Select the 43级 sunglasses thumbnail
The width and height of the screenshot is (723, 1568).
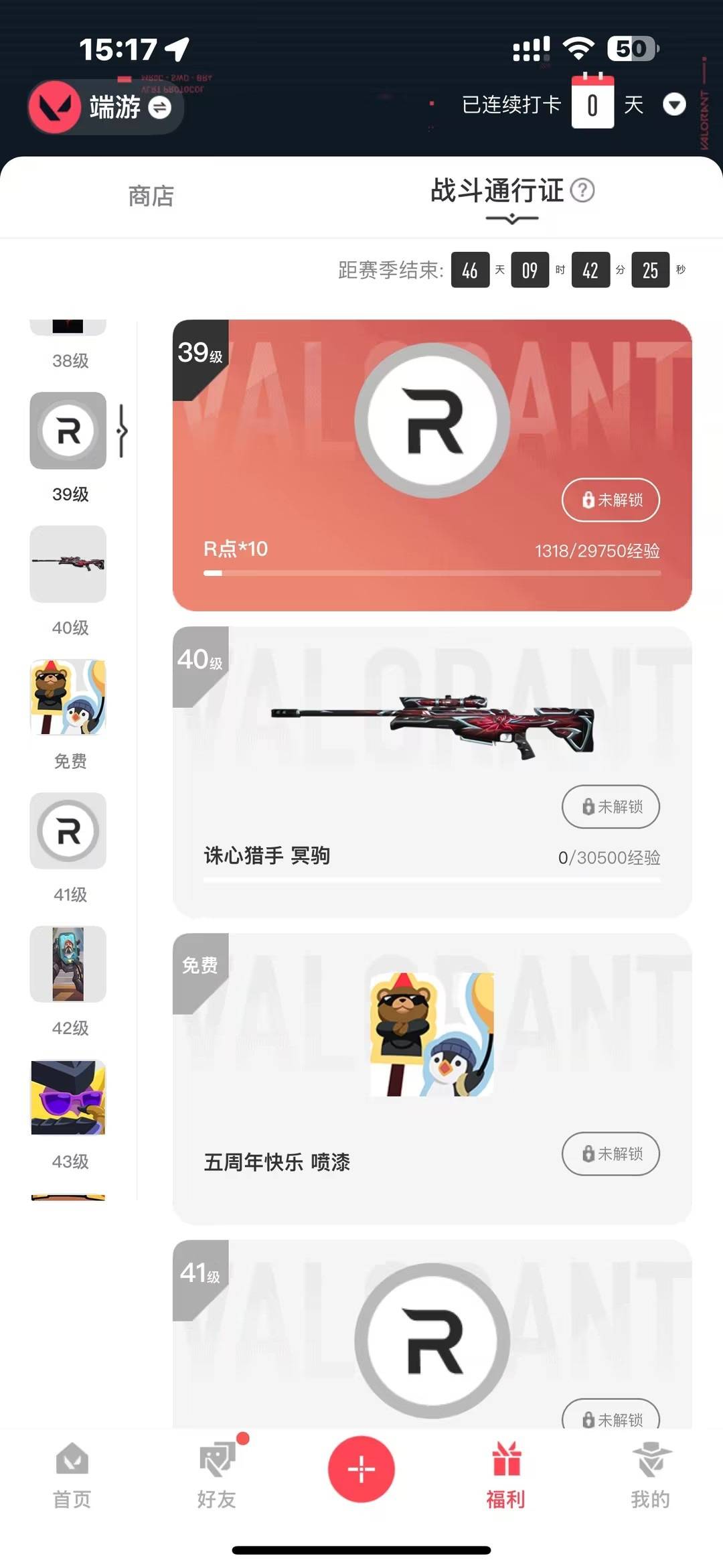(x=68, y=1098)
